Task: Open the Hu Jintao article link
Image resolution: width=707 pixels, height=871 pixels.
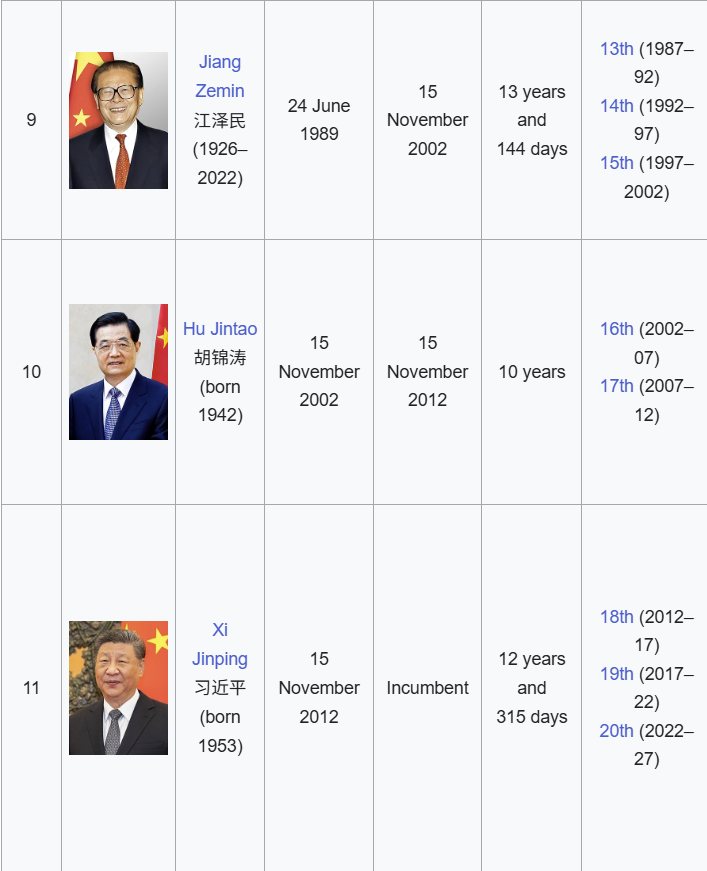Action: [220, 329]
